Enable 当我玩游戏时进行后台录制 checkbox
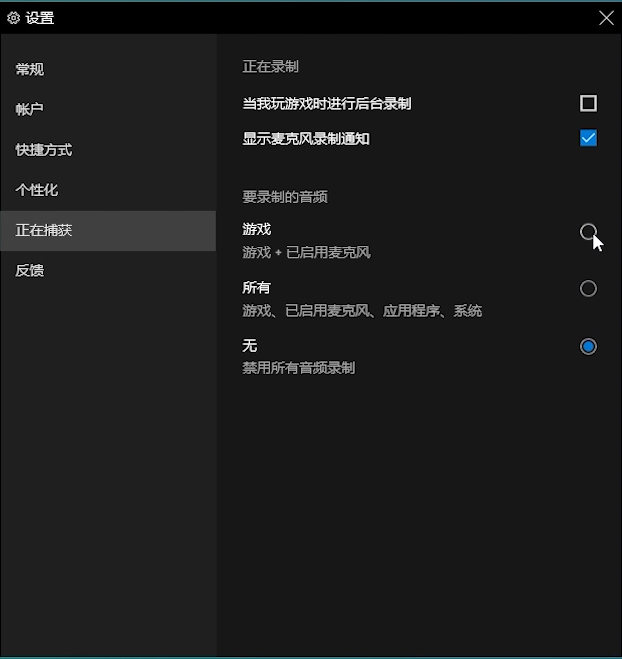 point(588,103)
